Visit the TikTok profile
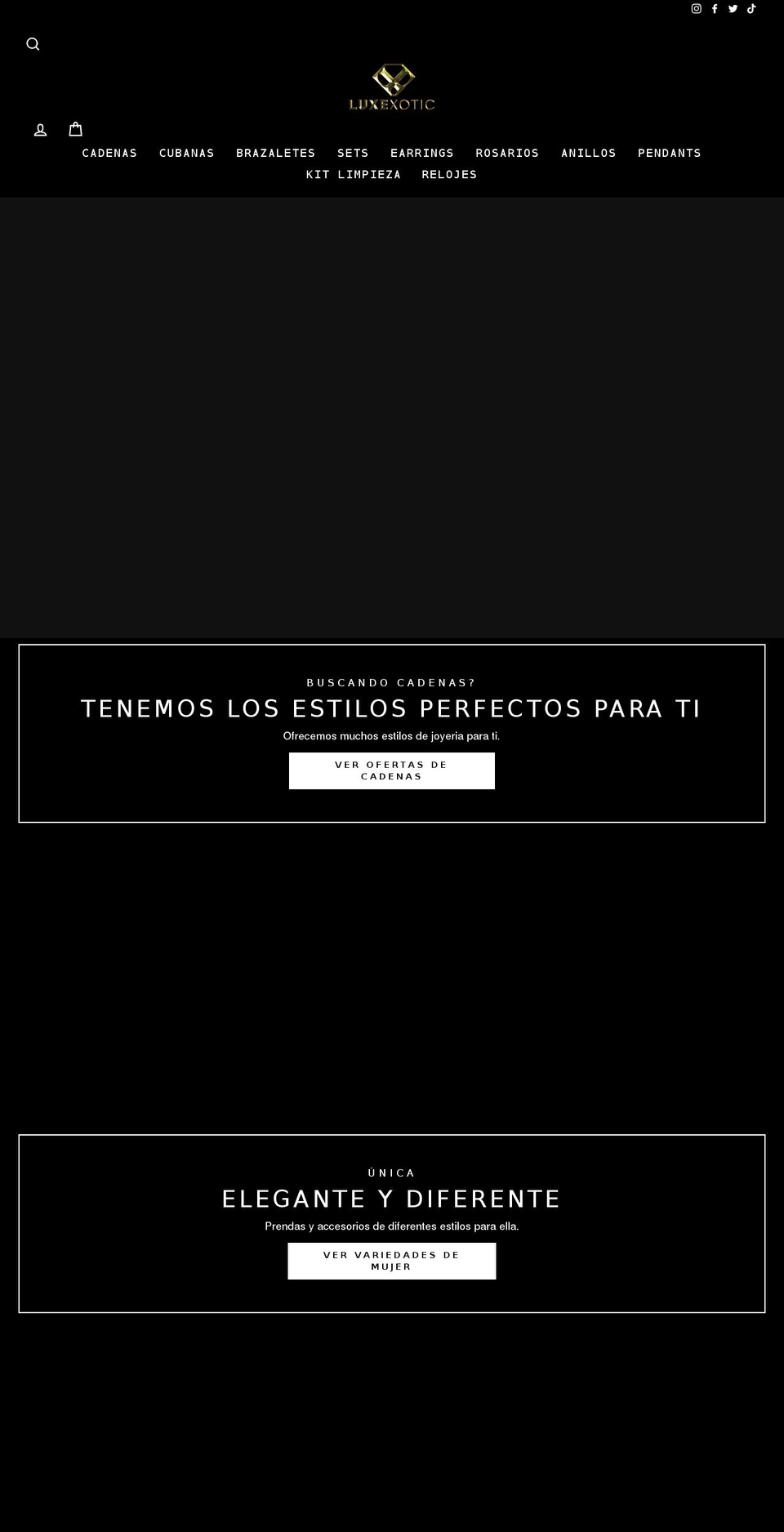The height and width of the screenshot is (1532, 784). tap(751, 9)
